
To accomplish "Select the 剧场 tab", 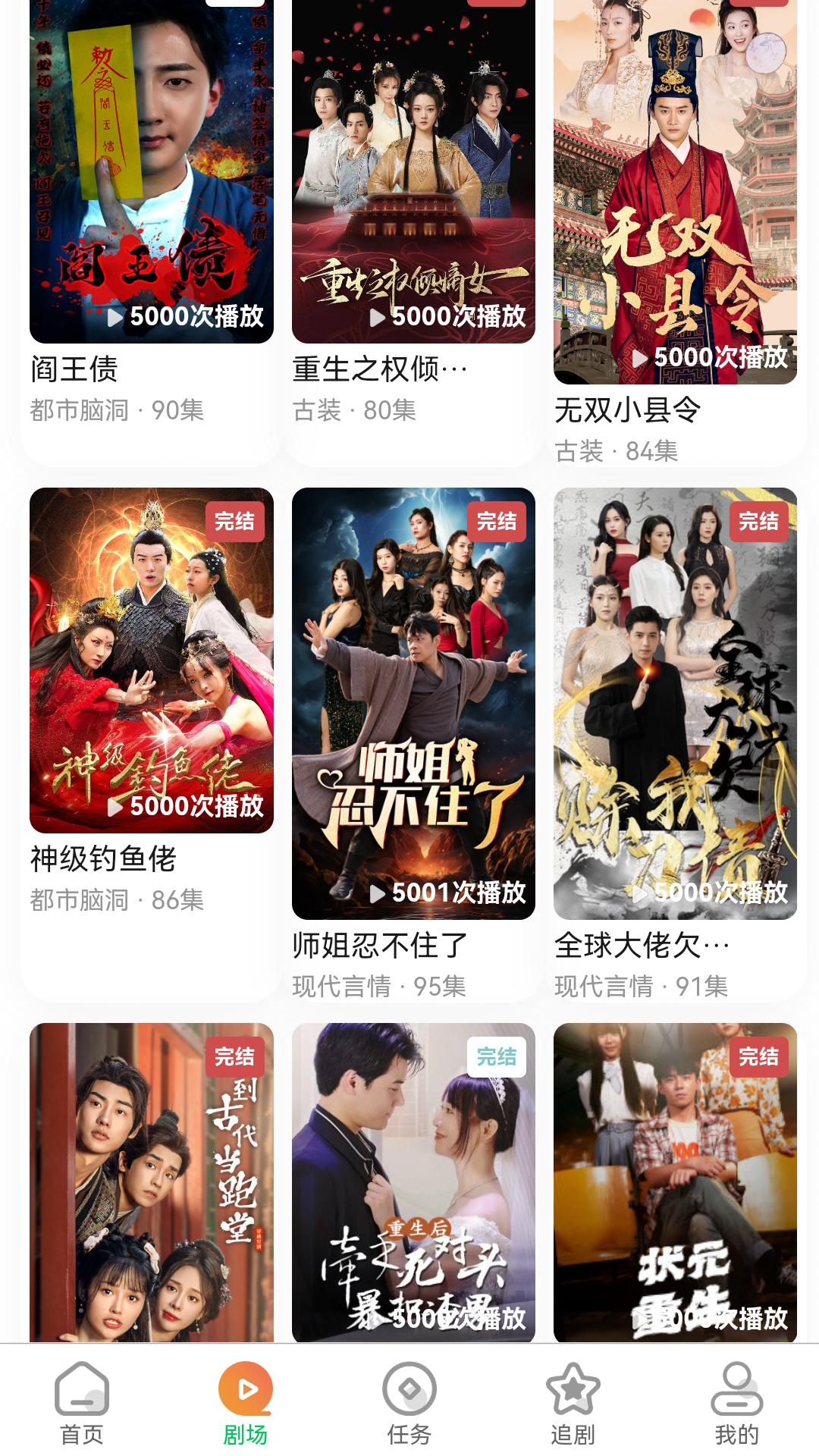I will (245, 1403).
